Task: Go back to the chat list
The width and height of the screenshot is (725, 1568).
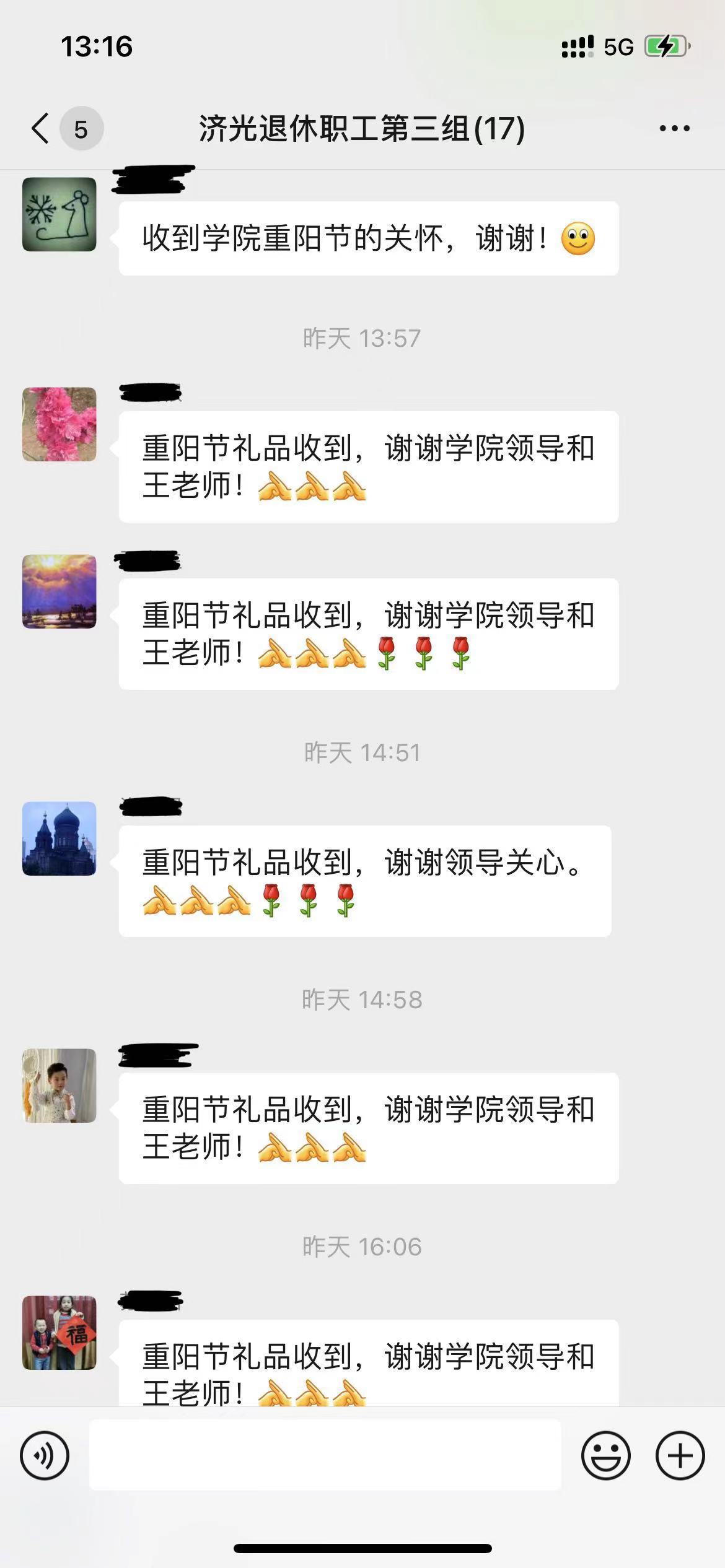Action: pyautogui.click(x=41, y=129)
